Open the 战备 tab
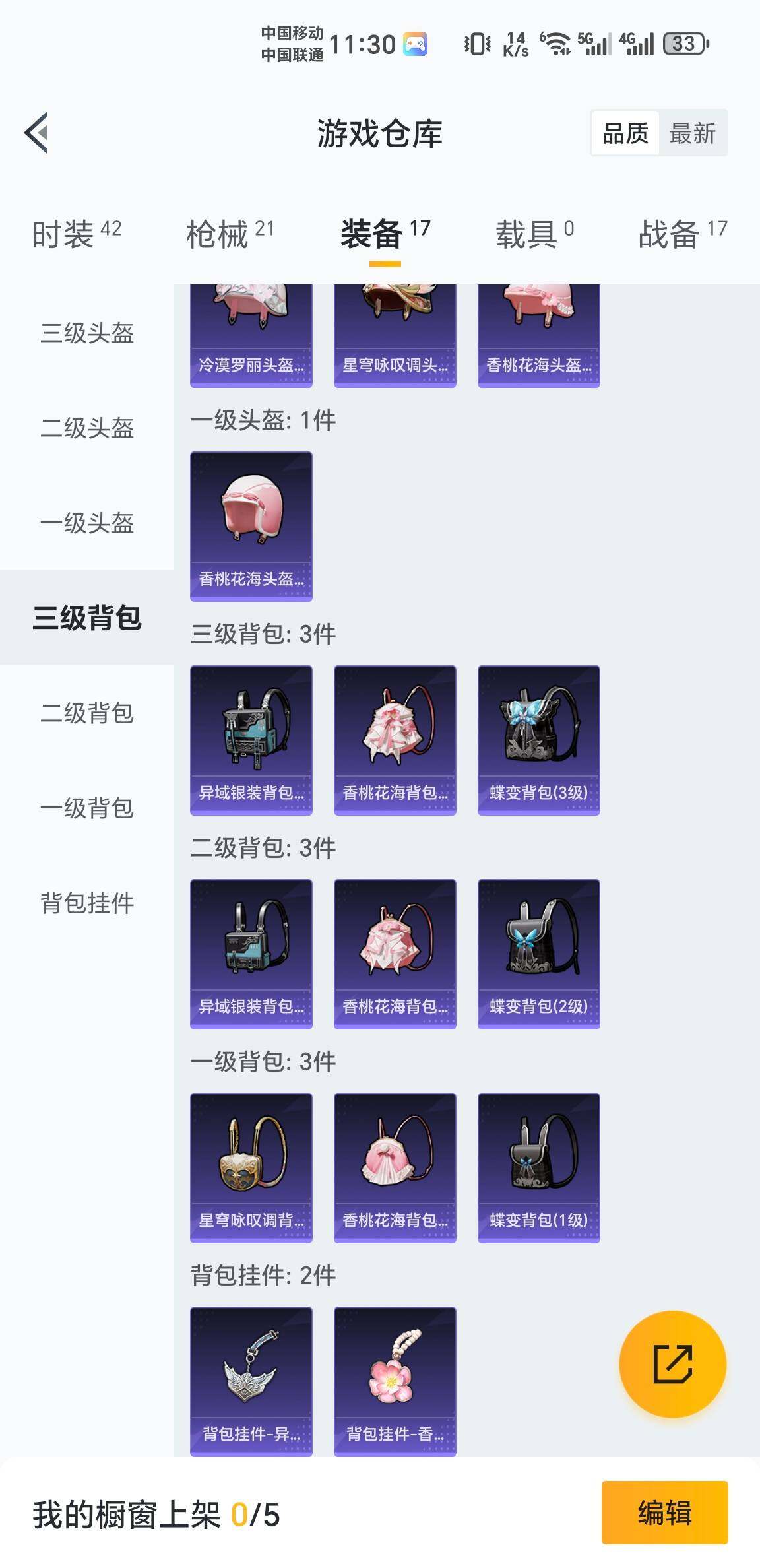Image resolution: width=760 pixels, height=1568 pixels. (682, 234)
